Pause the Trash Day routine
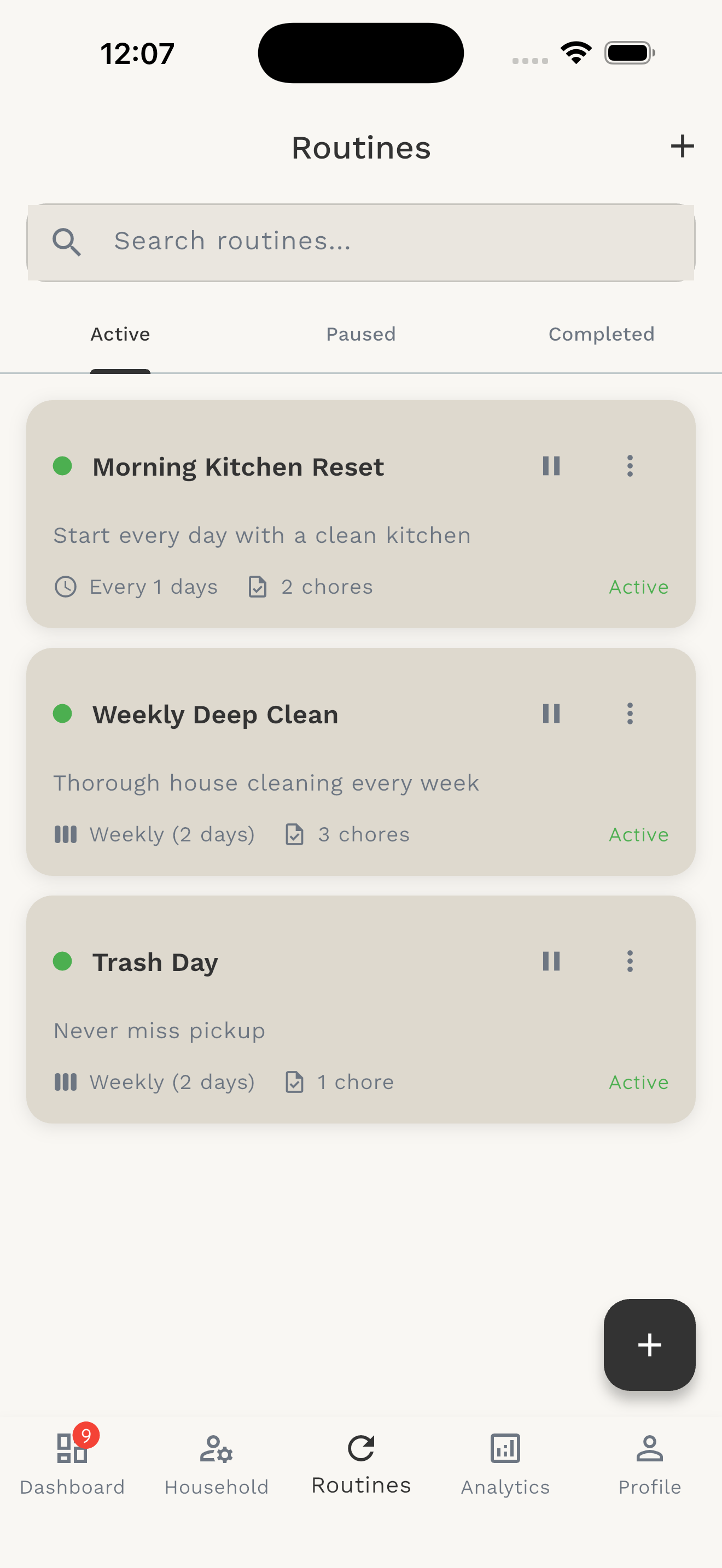 point(551,961)
